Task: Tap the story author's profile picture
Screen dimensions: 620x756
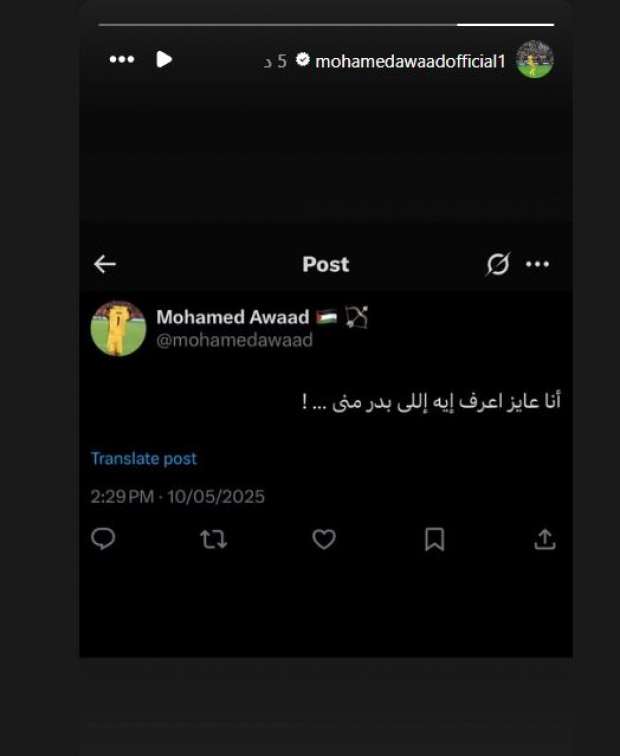Action: [534, 60]
